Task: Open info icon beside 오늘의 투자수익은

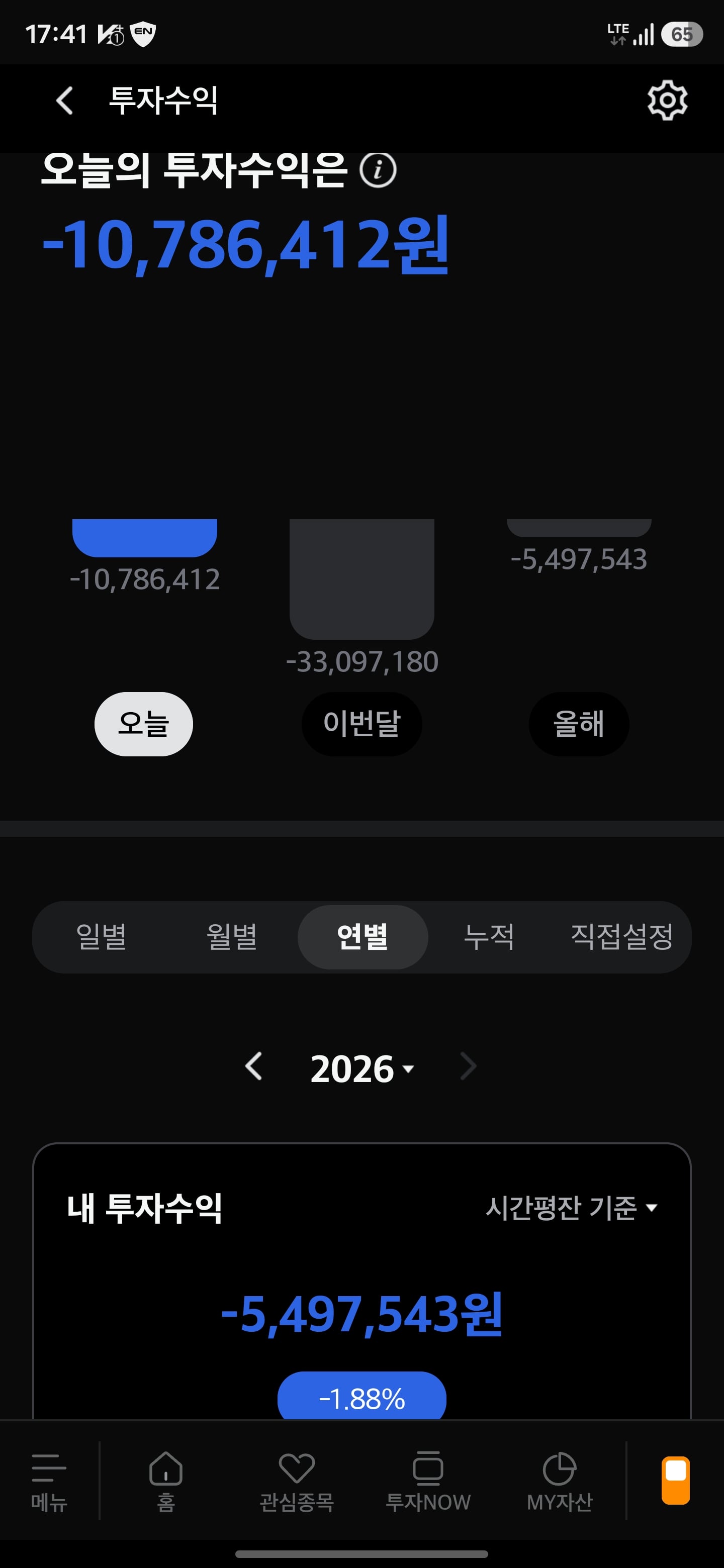Action: coord(378,169)
